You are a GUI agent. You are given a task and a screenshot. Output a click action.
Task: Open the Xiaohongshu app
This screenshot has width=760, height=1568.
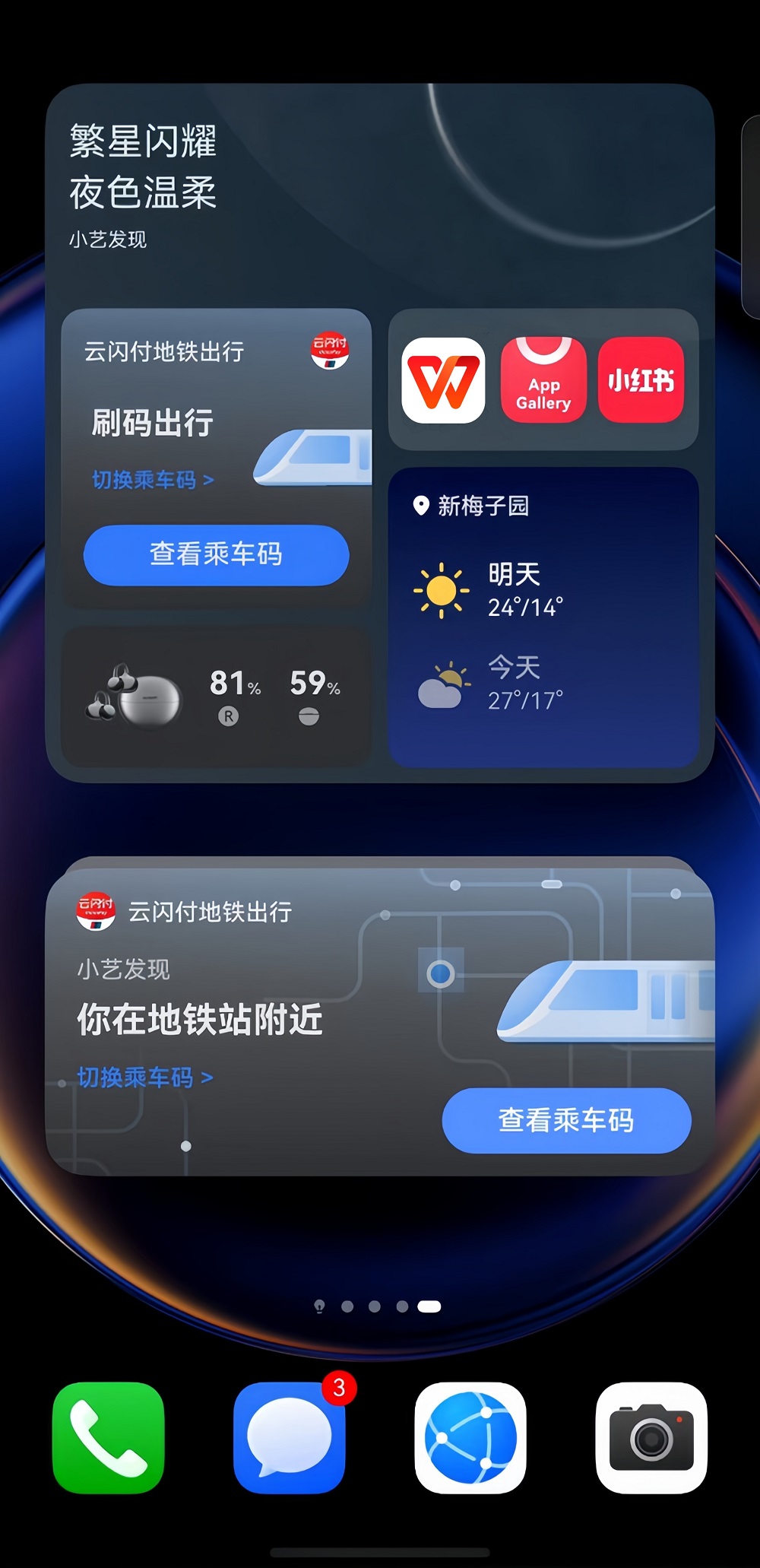(x=640, y=380)
